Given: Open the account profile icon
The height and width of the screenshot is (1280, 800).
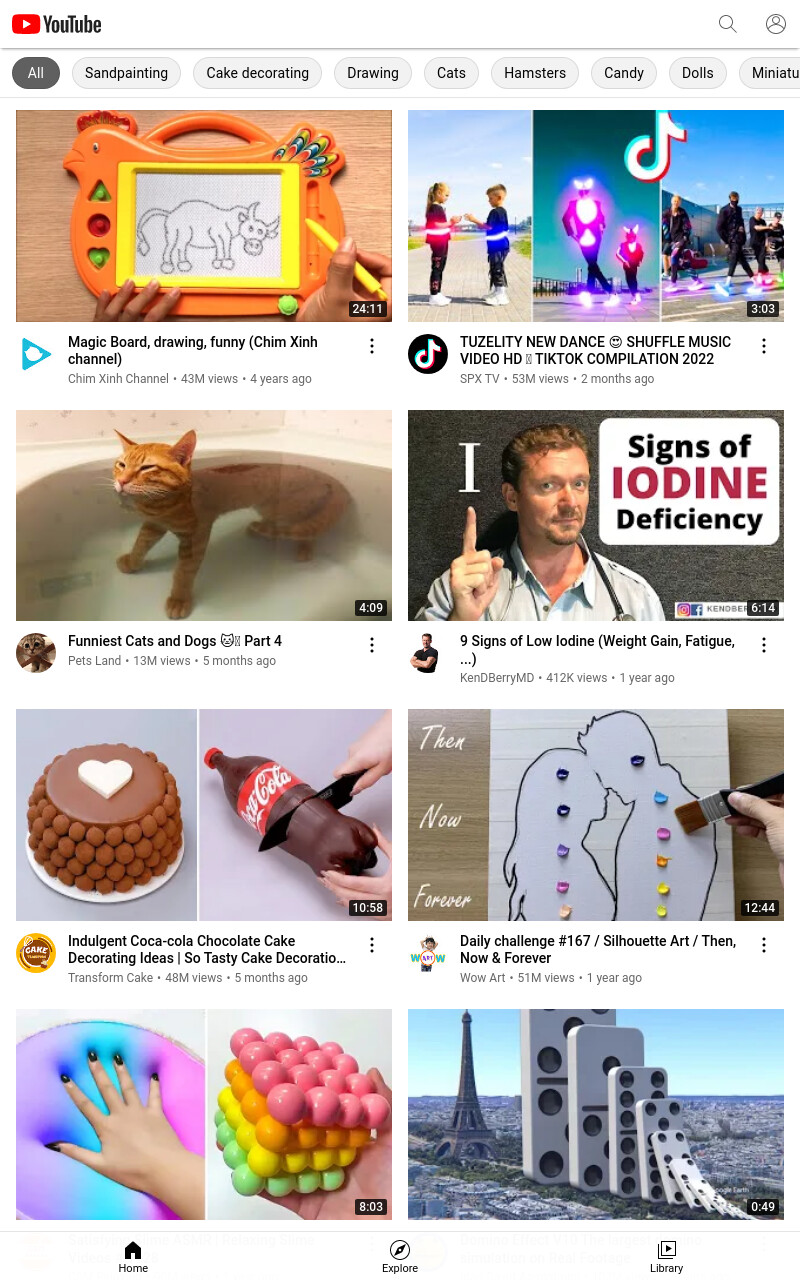Looking at the screenshot, I should click(776, 24).
